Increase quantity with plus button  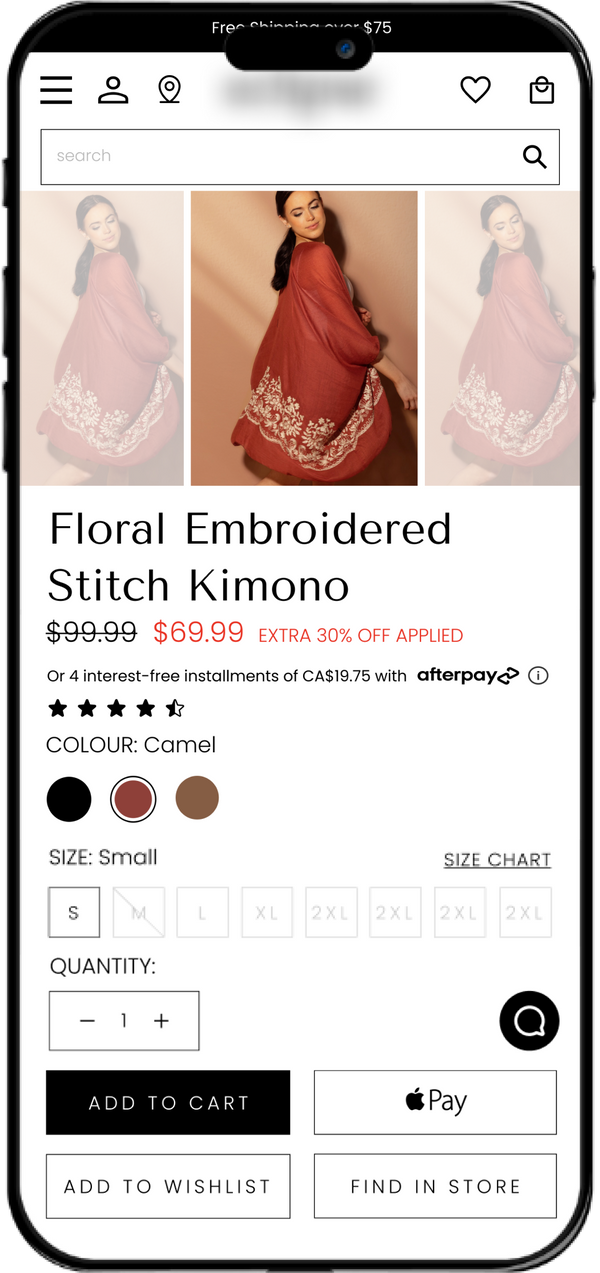162,1021
